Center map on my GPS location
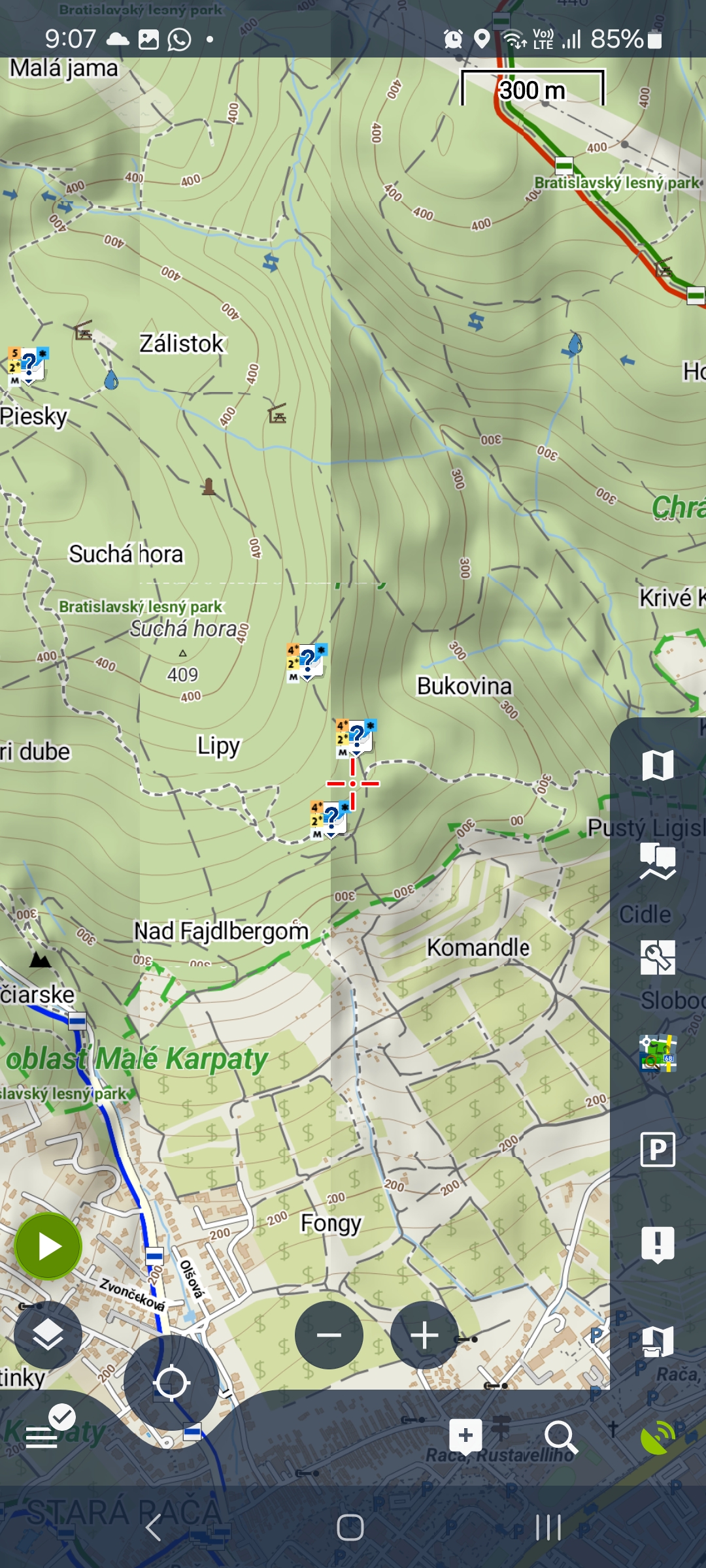 point(171,1382)
